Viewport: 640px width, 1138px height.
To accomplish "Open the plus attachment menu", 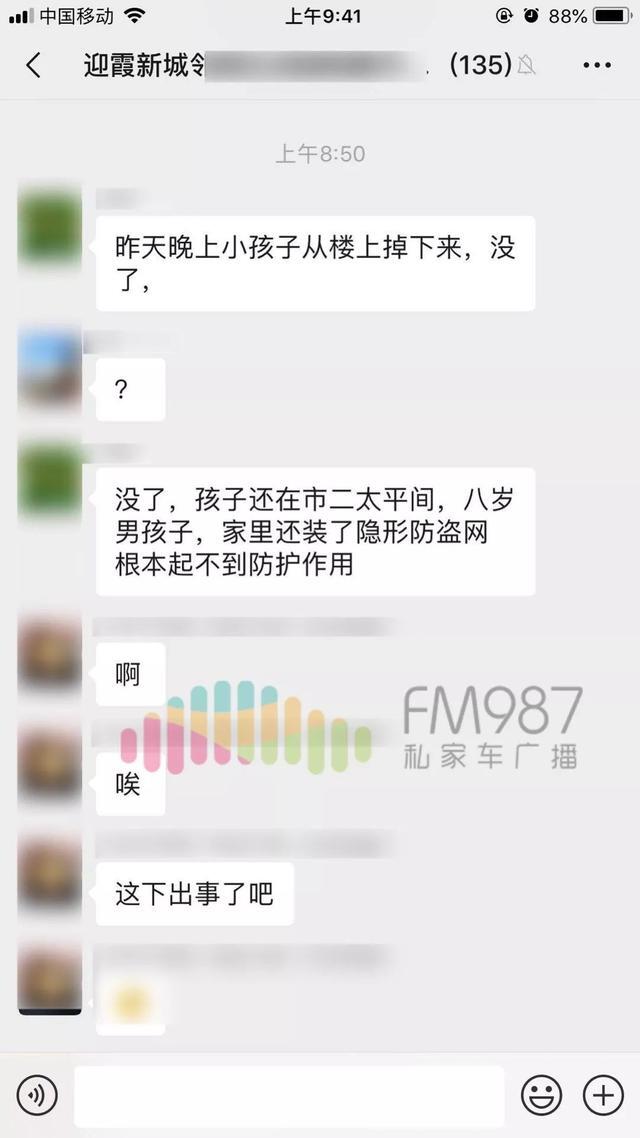I will pyautogui.click(x=603, y=1096).
